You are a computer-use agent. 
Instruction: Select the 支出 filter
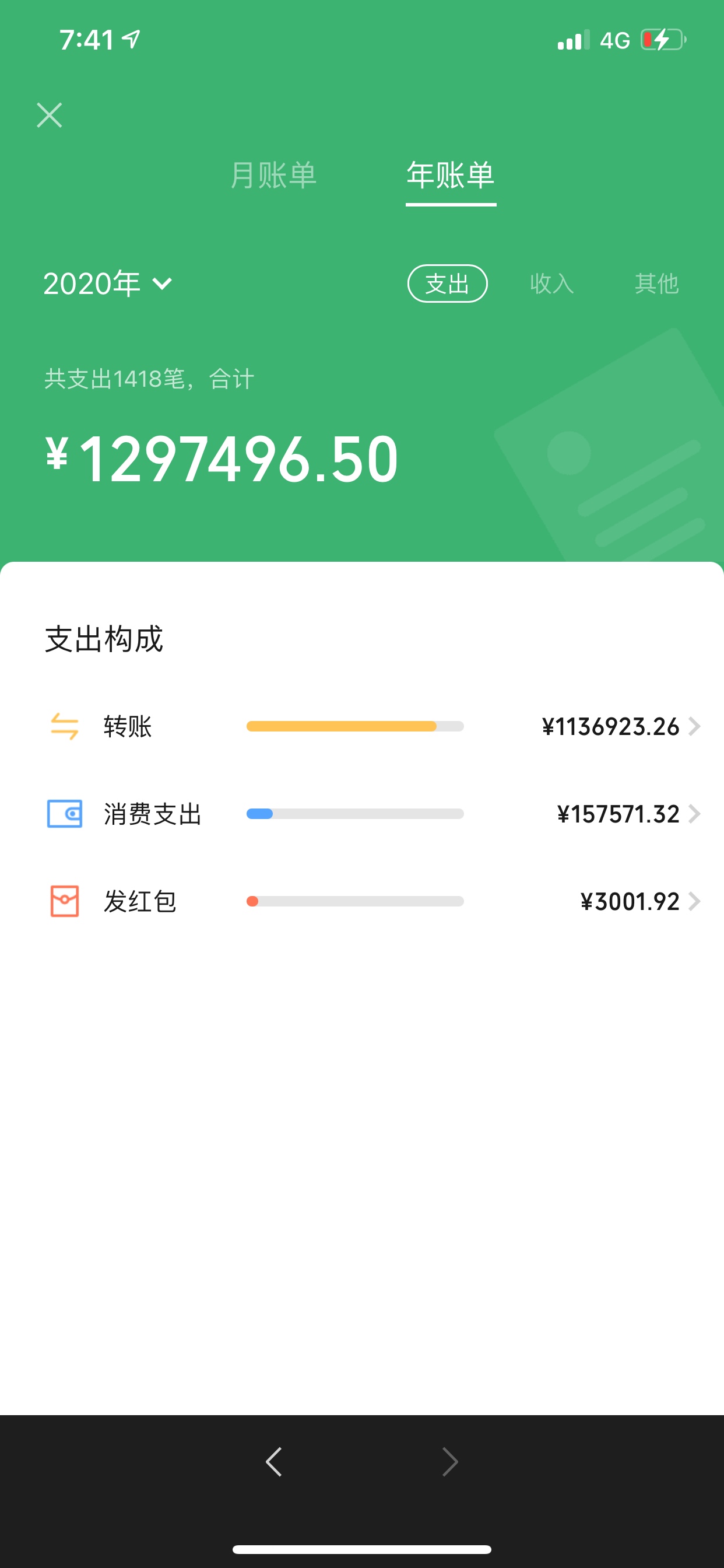447,283
